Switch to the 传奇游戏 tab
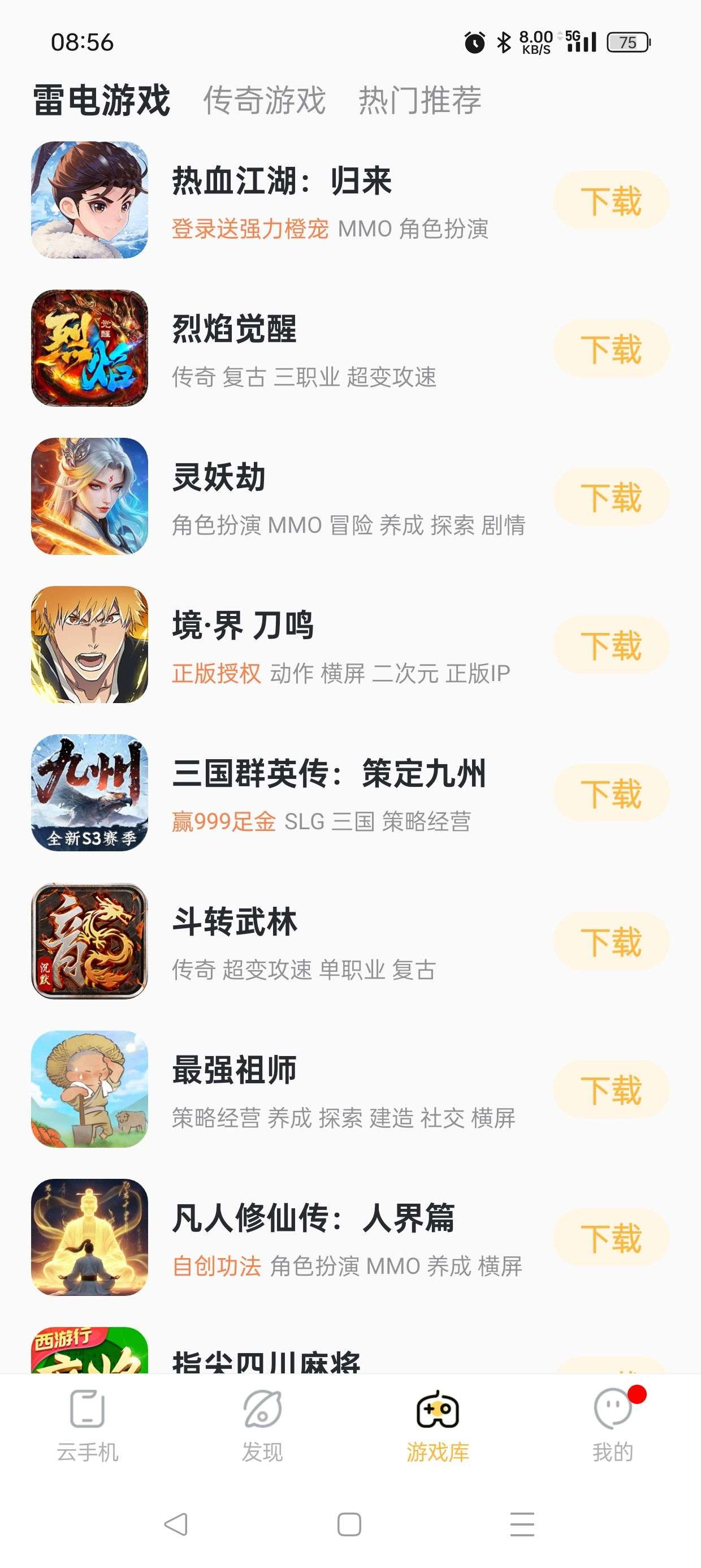The image size is (701, 1568). click(x=264, y=100)
